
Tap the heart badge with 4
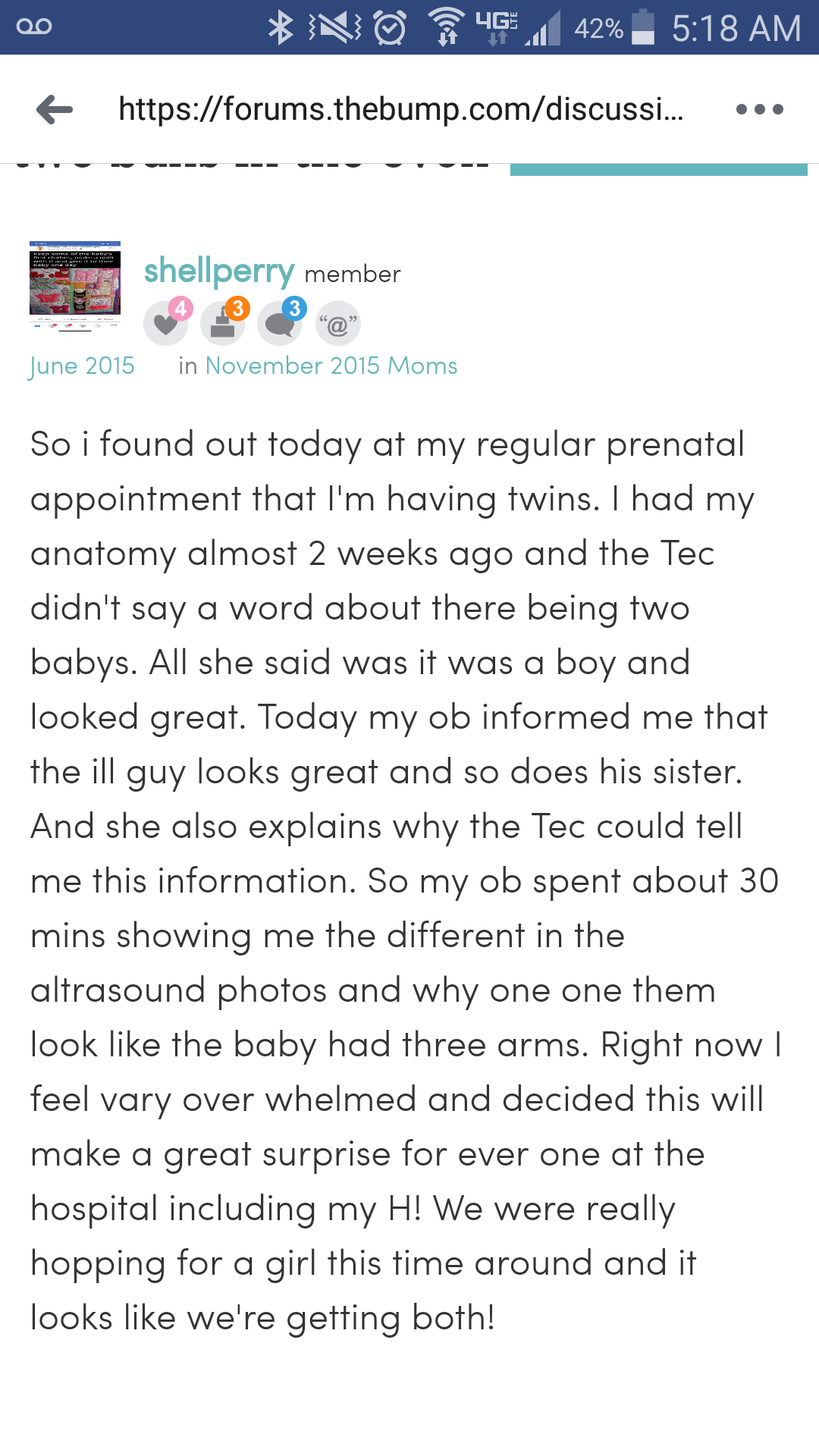168,322
